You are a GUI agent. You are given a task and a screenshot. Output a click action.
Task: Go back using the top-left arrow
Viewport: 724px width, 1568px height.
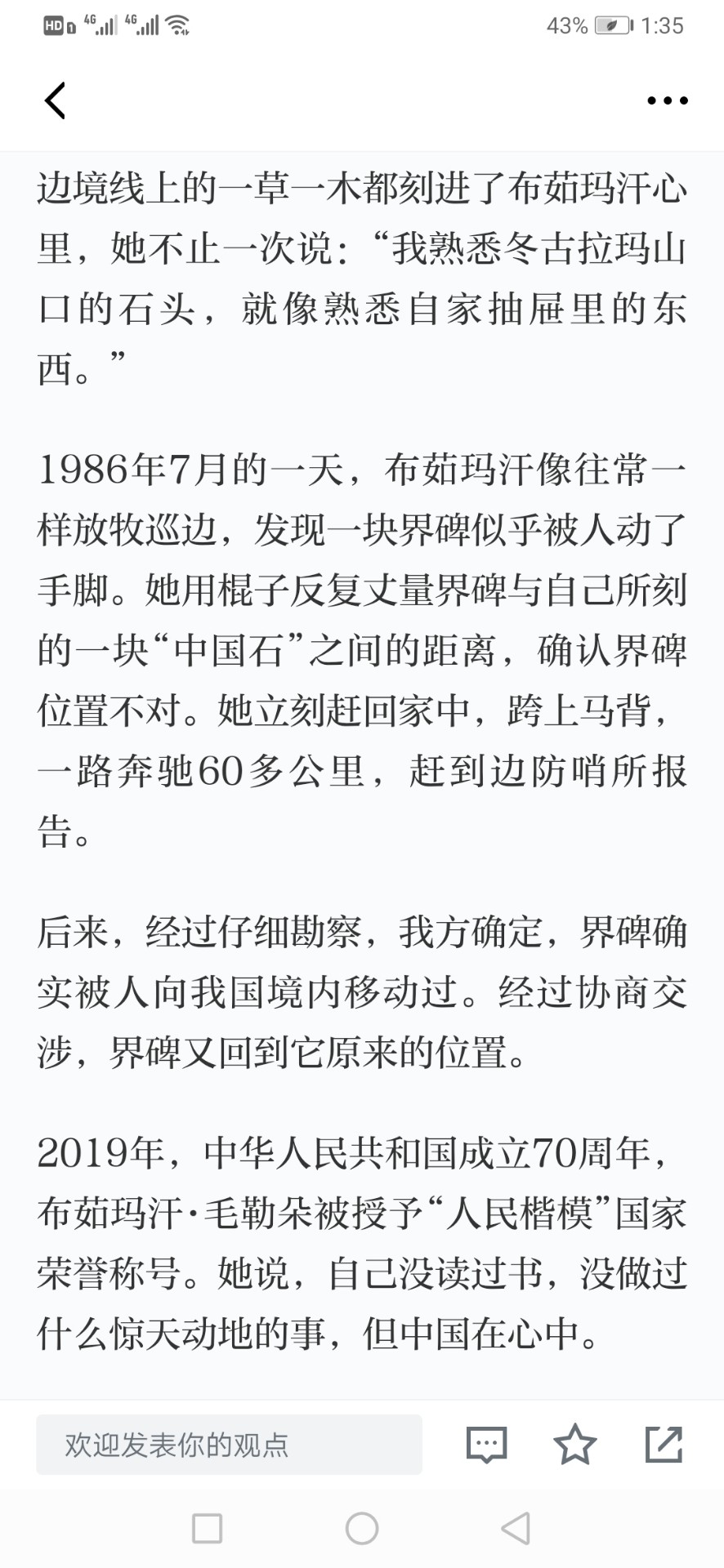(55, 100)
